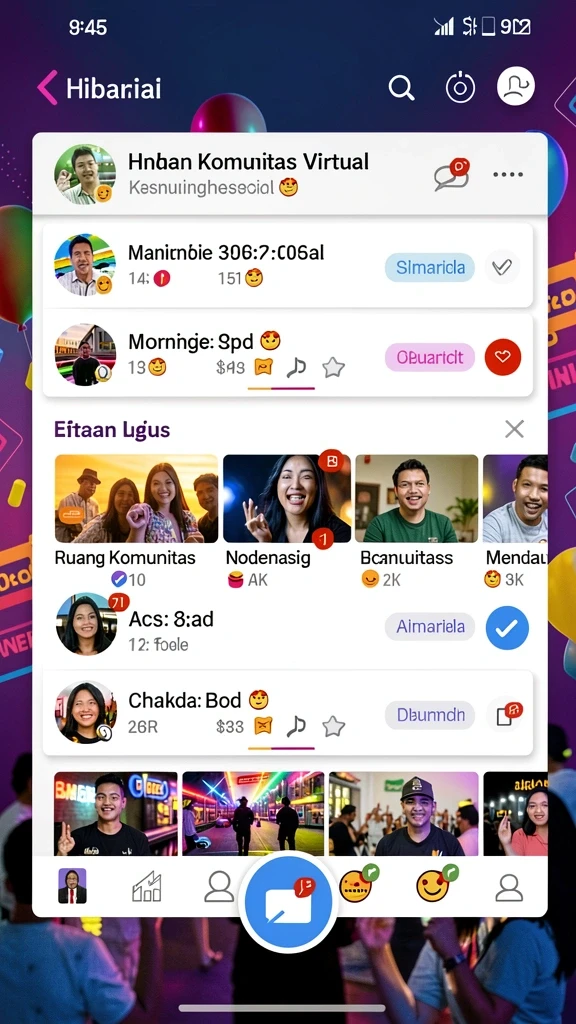Tap the Dbunndn button
Image resolution: width=576 pixels, height=1024 pixels.
(x=430, y=715)
